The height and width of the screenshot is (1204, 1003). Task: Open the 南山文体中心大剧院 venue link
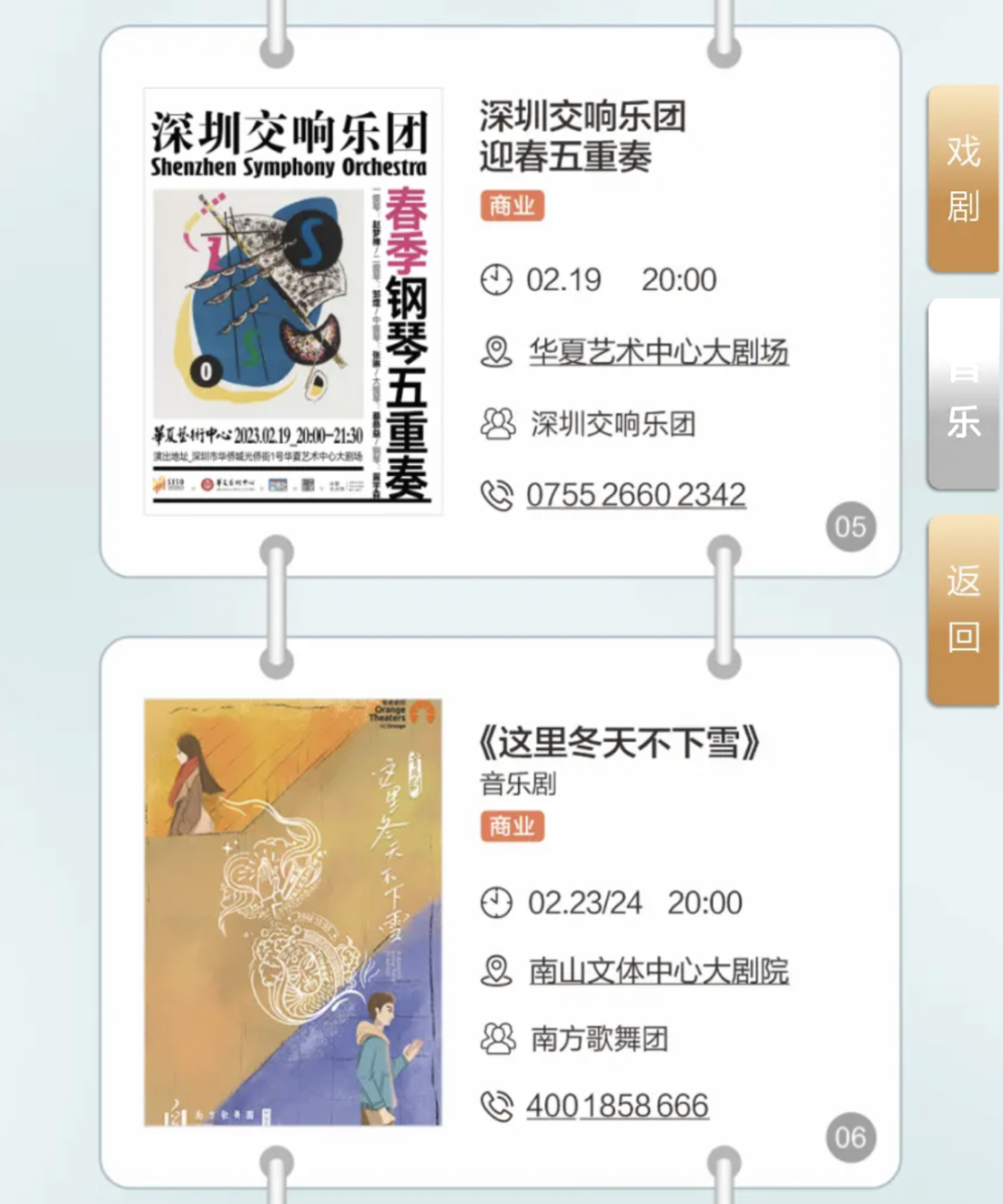tap(658, 971)
